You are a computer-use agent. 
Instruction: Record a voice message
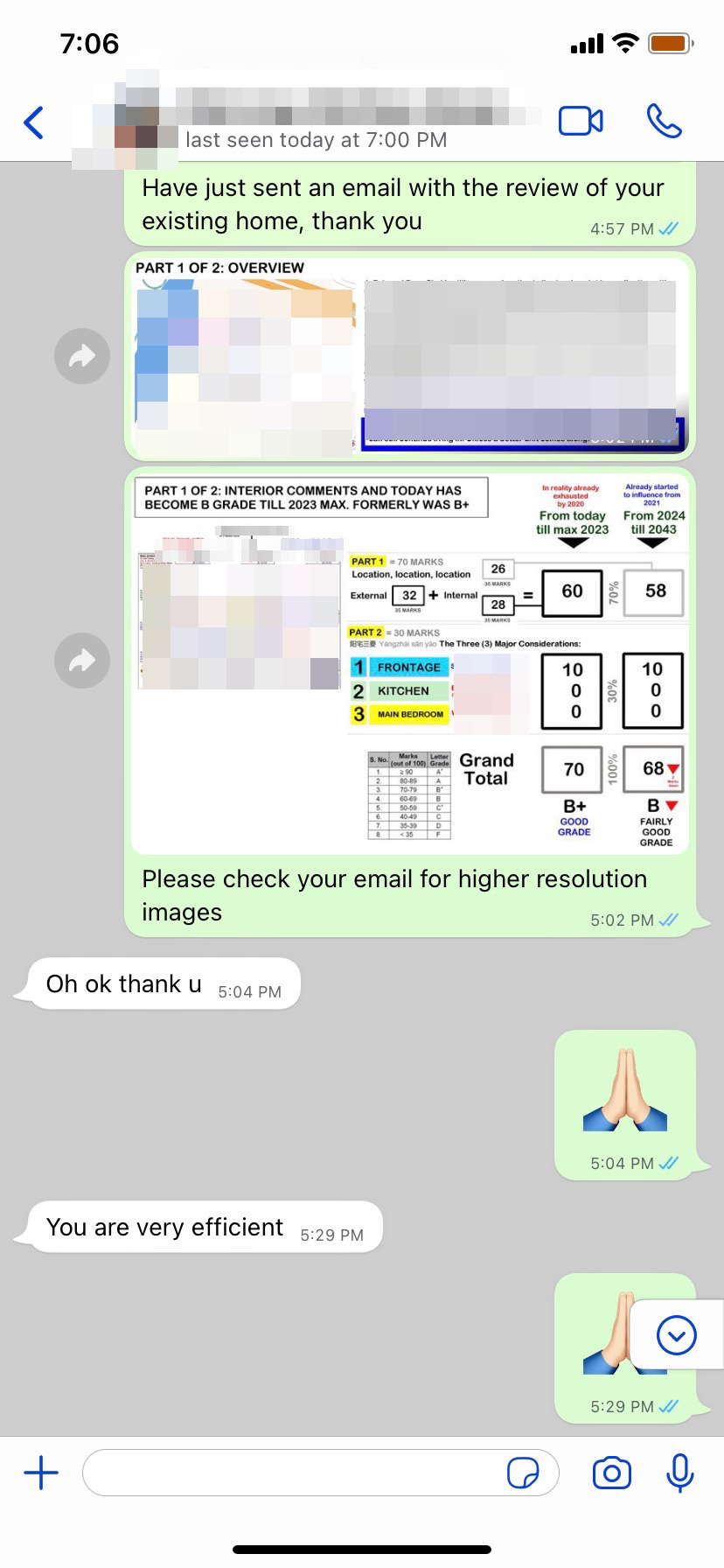(x=679, y=1473)
